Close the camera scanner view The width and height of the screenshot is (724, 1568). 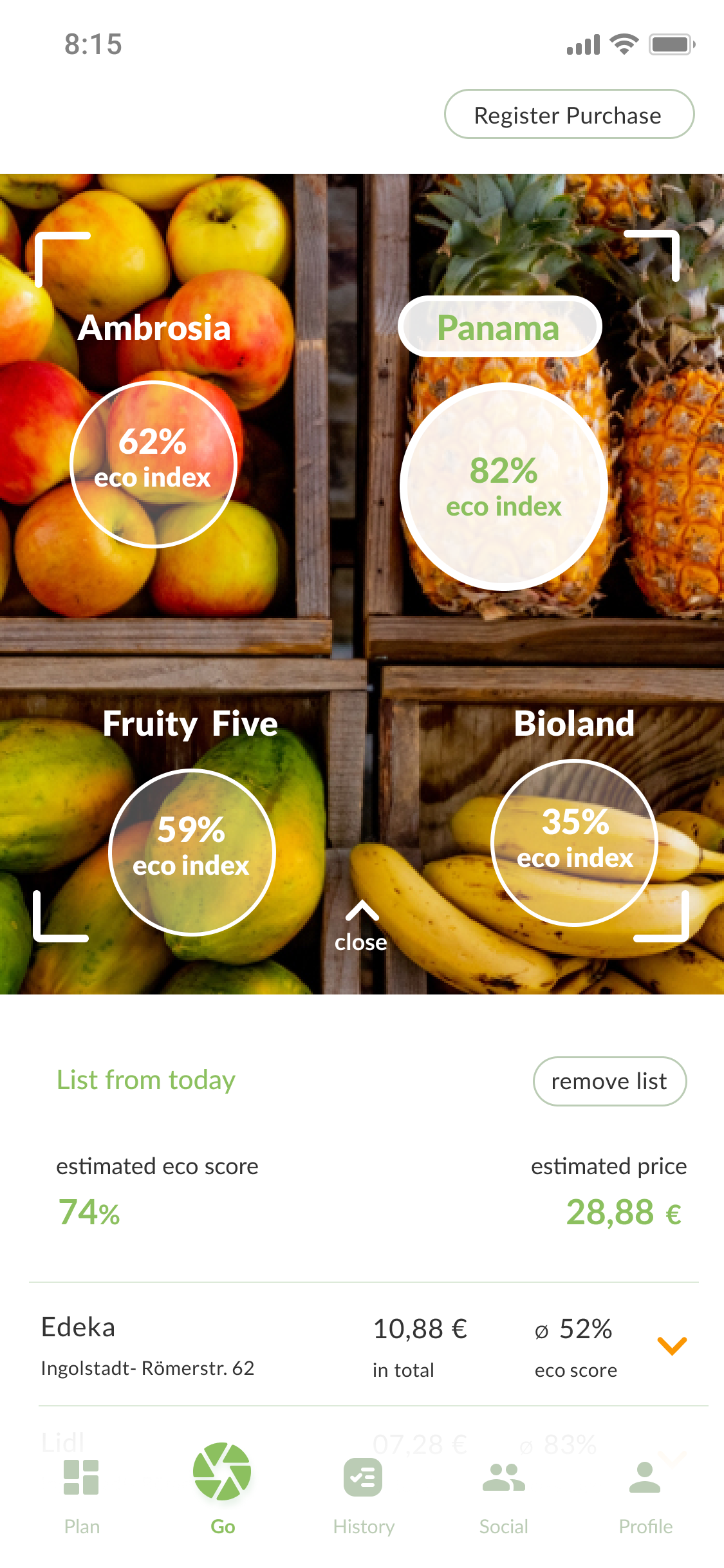tap(361, 928)
